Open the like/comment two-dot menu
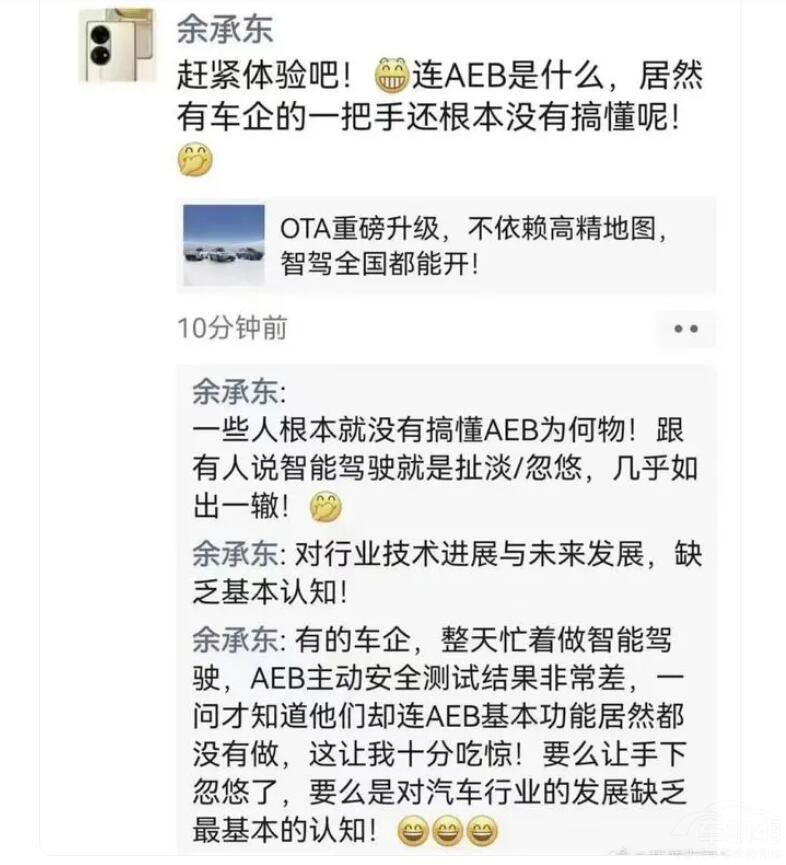The image size is (786, 865). pyautogui.click(x=685, y=328)
